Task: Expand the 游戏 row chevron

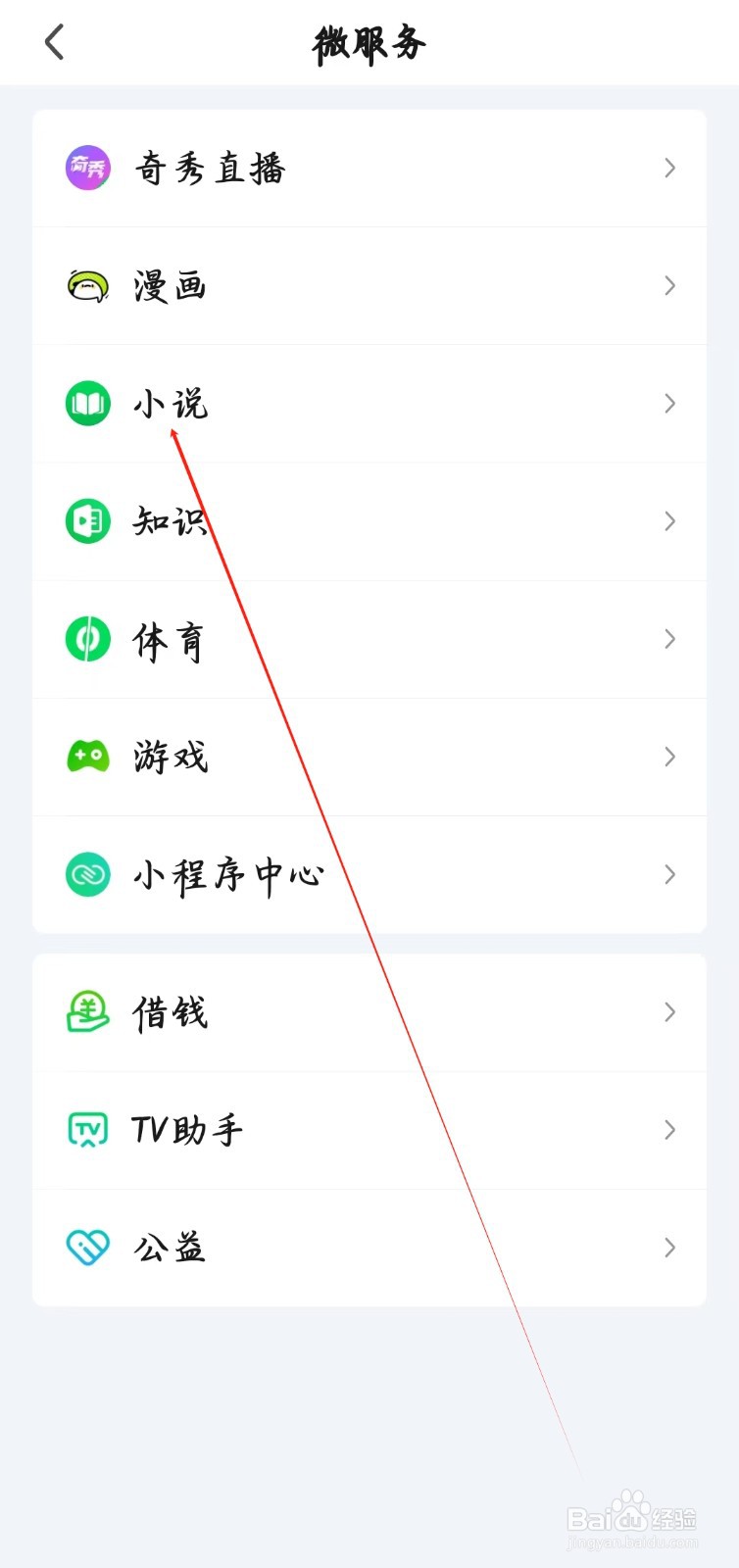Action: click(x=669, y=757)
